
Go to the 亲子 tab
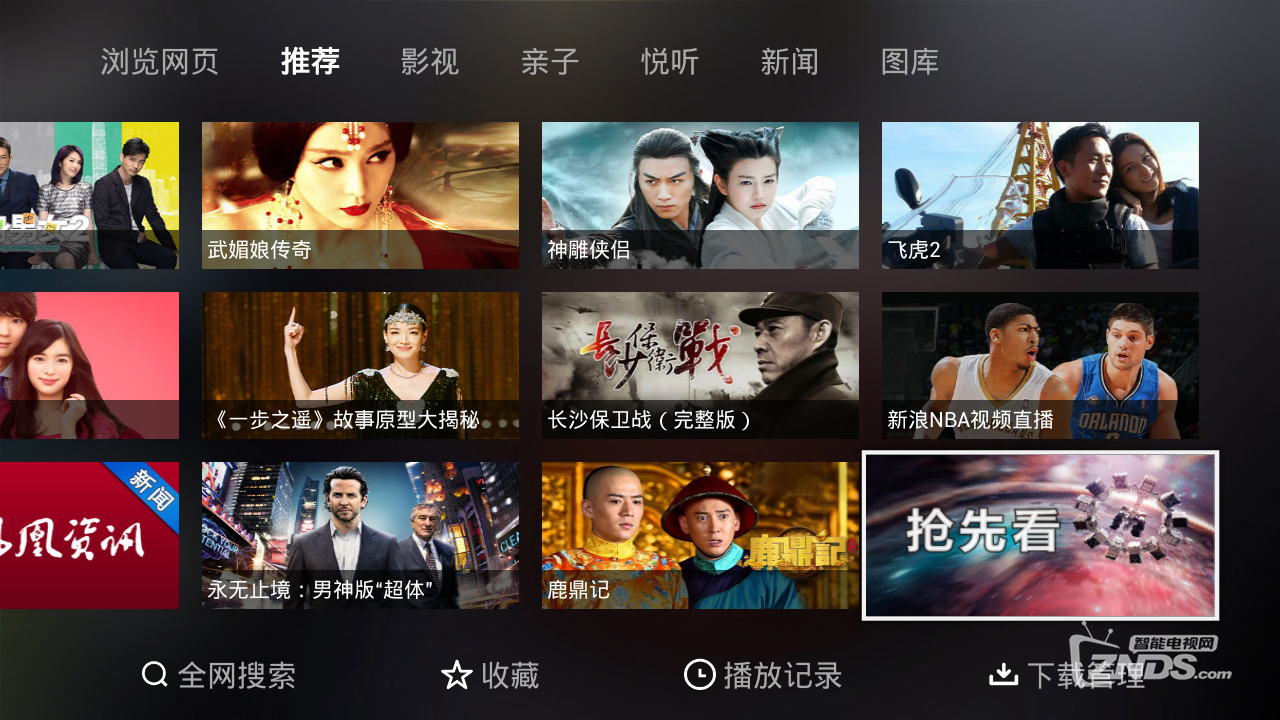(550, 62)
